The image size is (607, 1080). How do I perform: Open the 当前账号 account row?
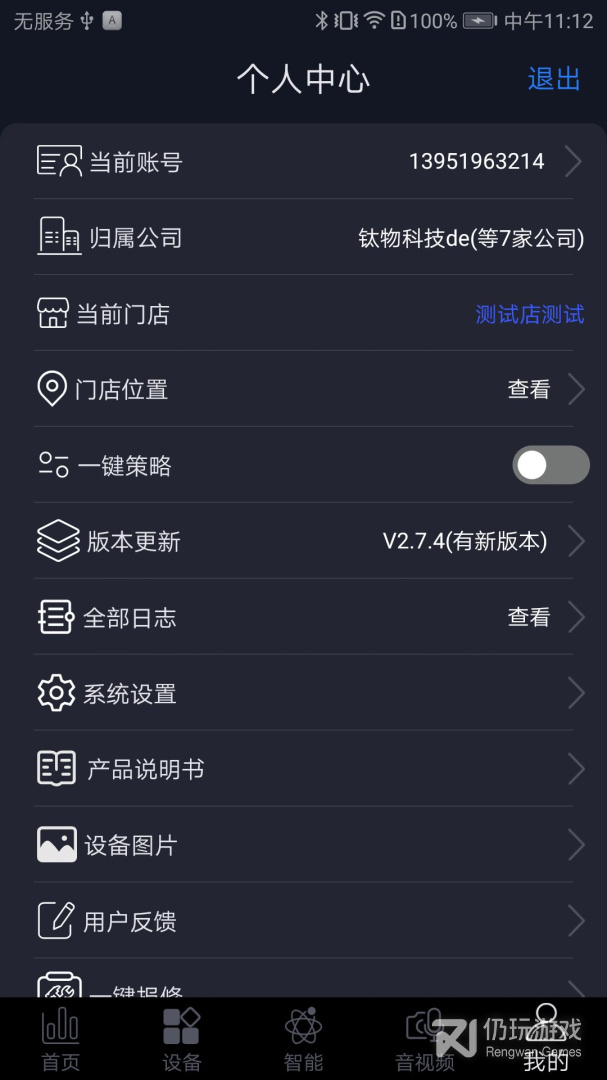pos(303,162)
